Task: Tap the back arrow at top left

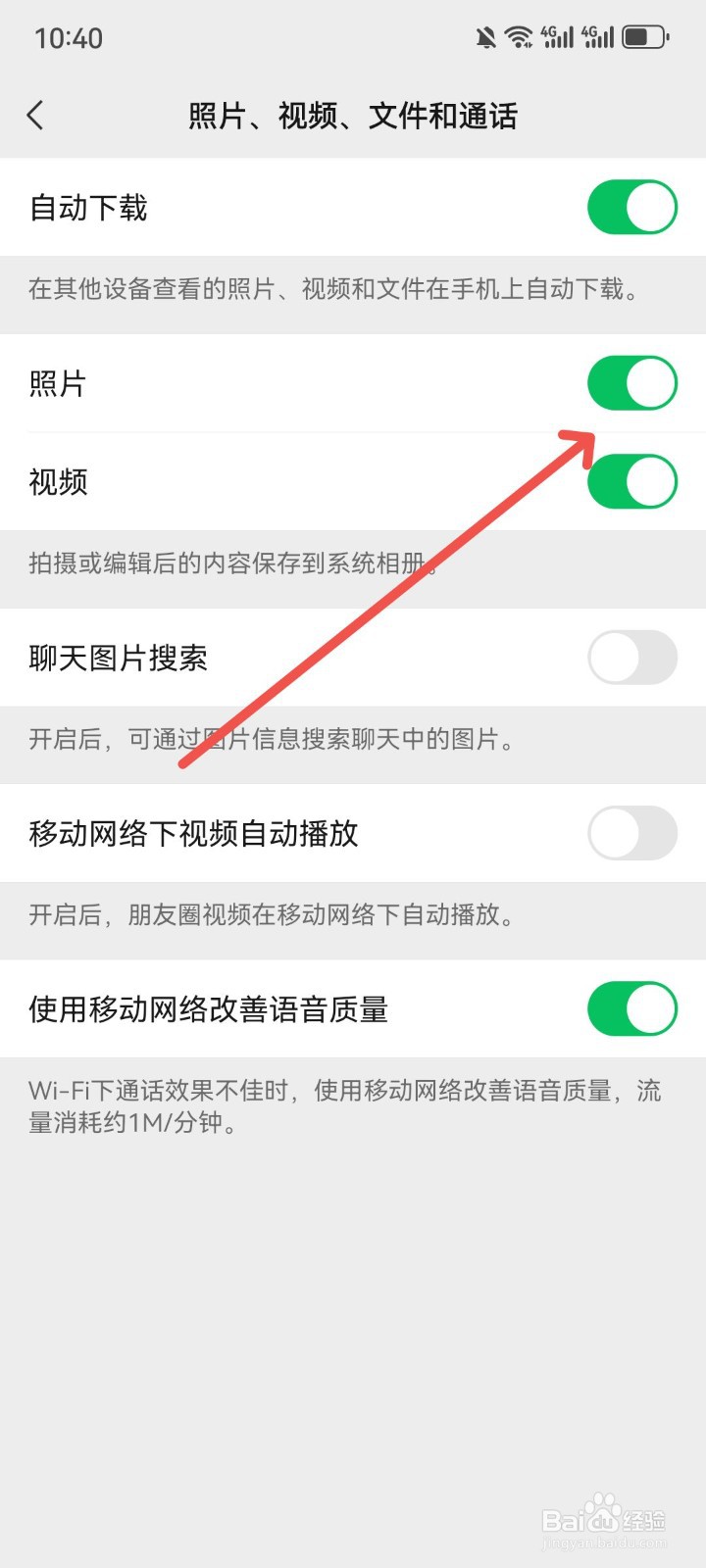Action: pos(35,115)
